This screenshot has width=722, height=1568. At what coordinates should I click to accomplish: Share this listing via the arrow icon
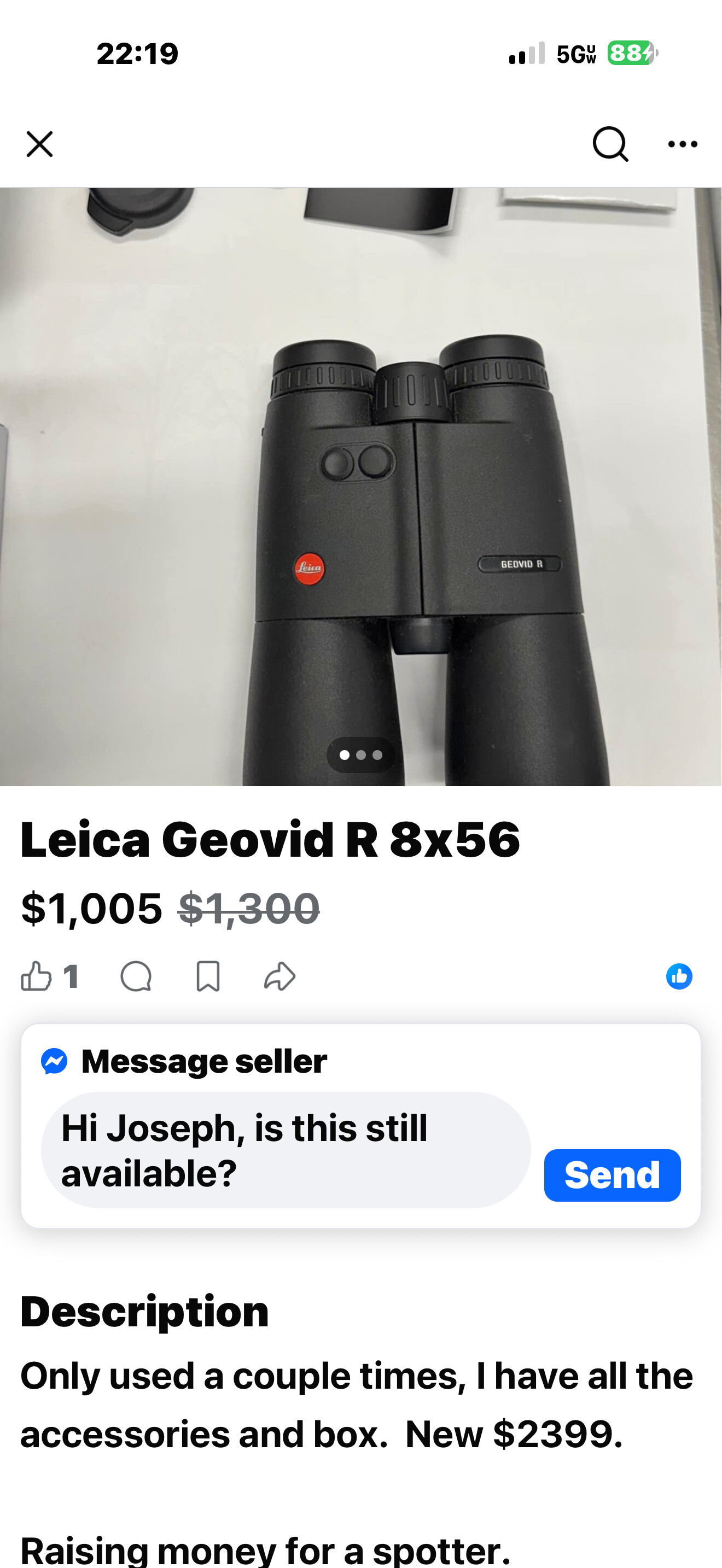(280, 976)
